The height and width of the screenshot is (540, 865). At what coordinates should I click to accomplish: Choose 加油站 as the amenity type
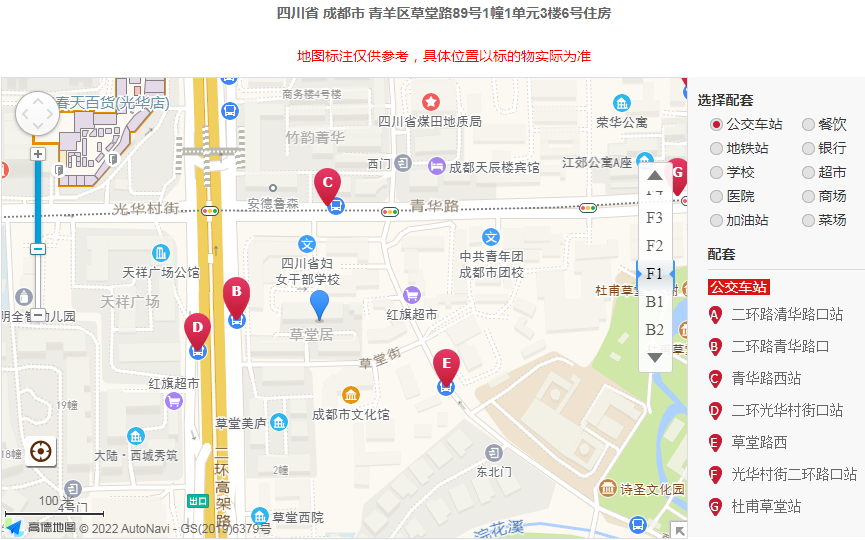coord(716,221)
